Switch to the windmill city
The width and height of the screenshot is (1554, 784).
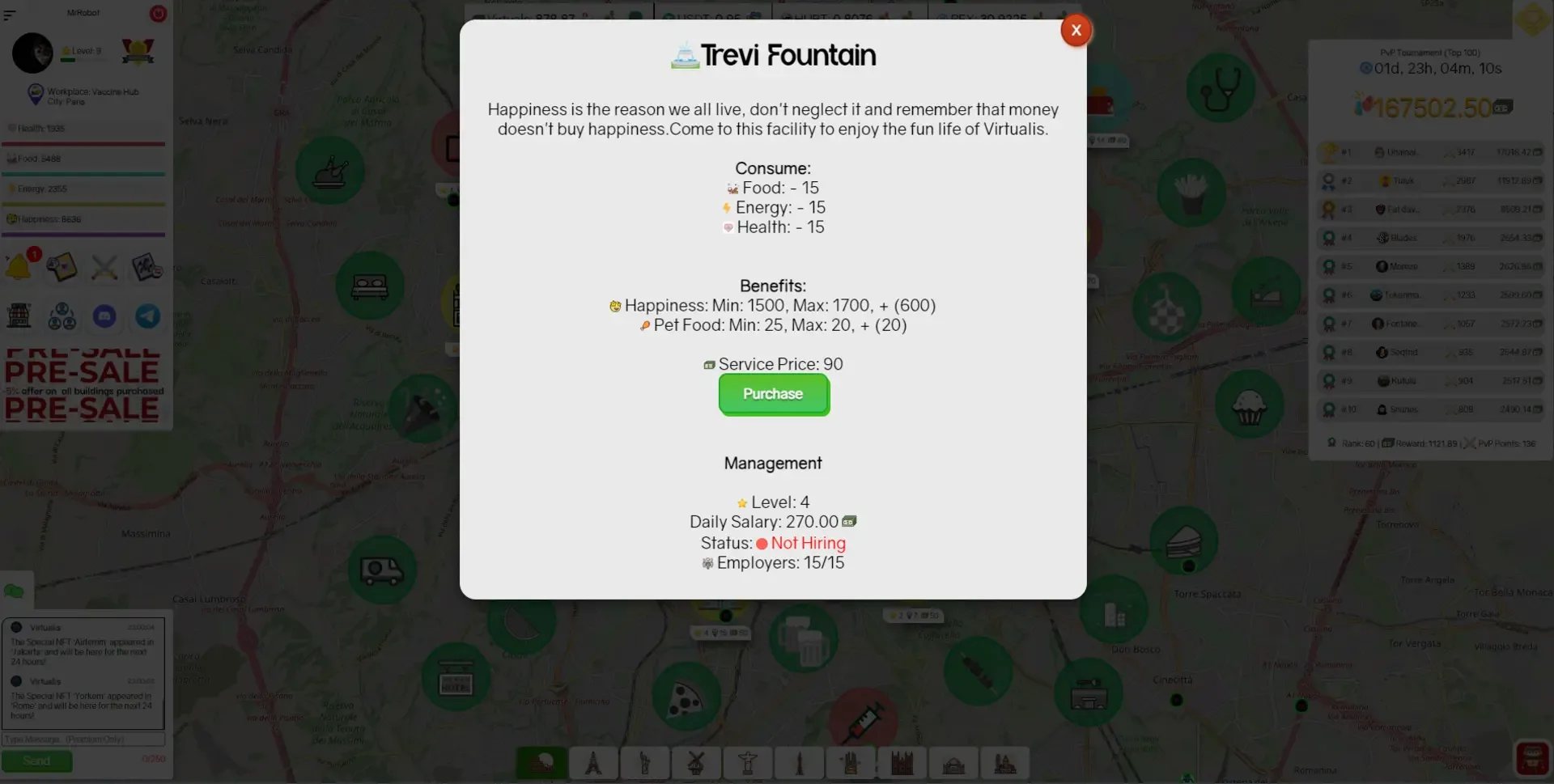pos(695,762)
